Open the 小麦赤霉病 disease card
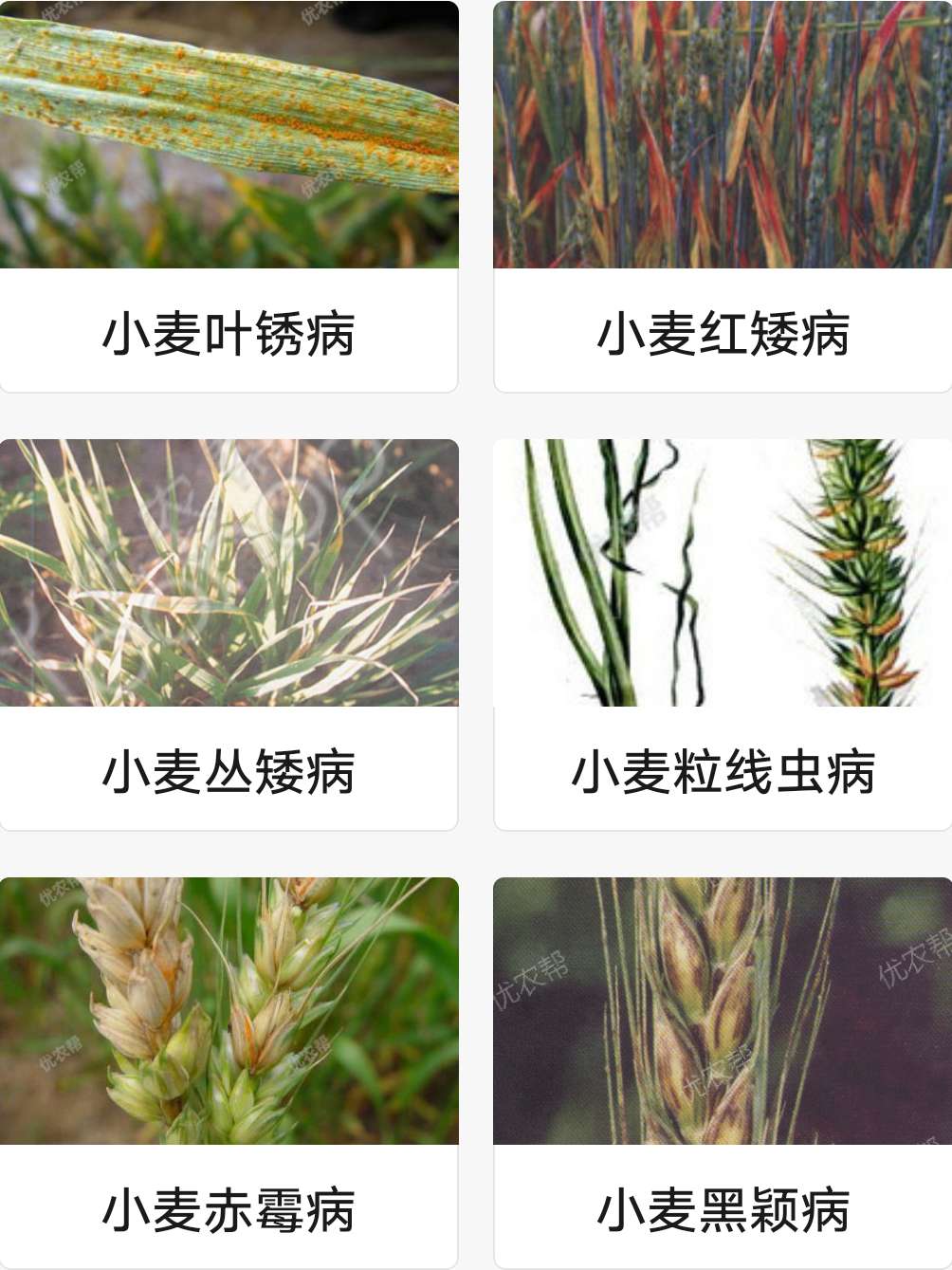The height and width of the screenshot is (1270, 952). tap(229, 1072)
